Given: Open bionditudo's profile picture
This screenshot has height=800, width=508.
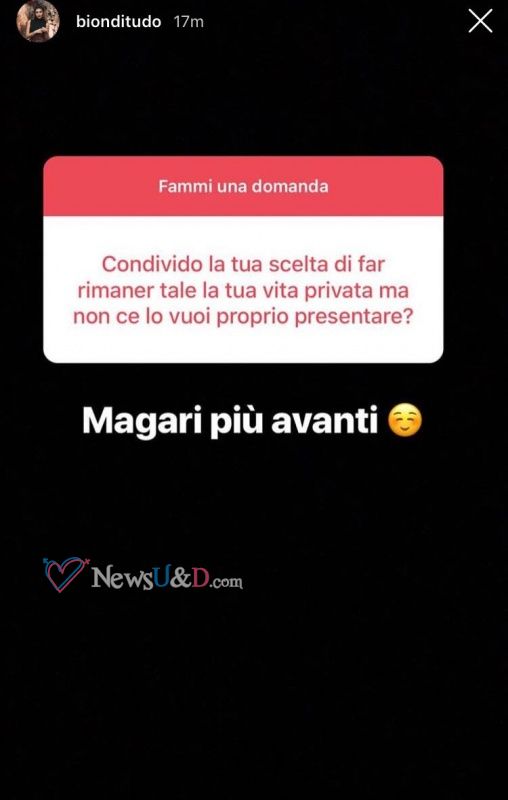Looking at the screenshot, I should tap(38, 21).
